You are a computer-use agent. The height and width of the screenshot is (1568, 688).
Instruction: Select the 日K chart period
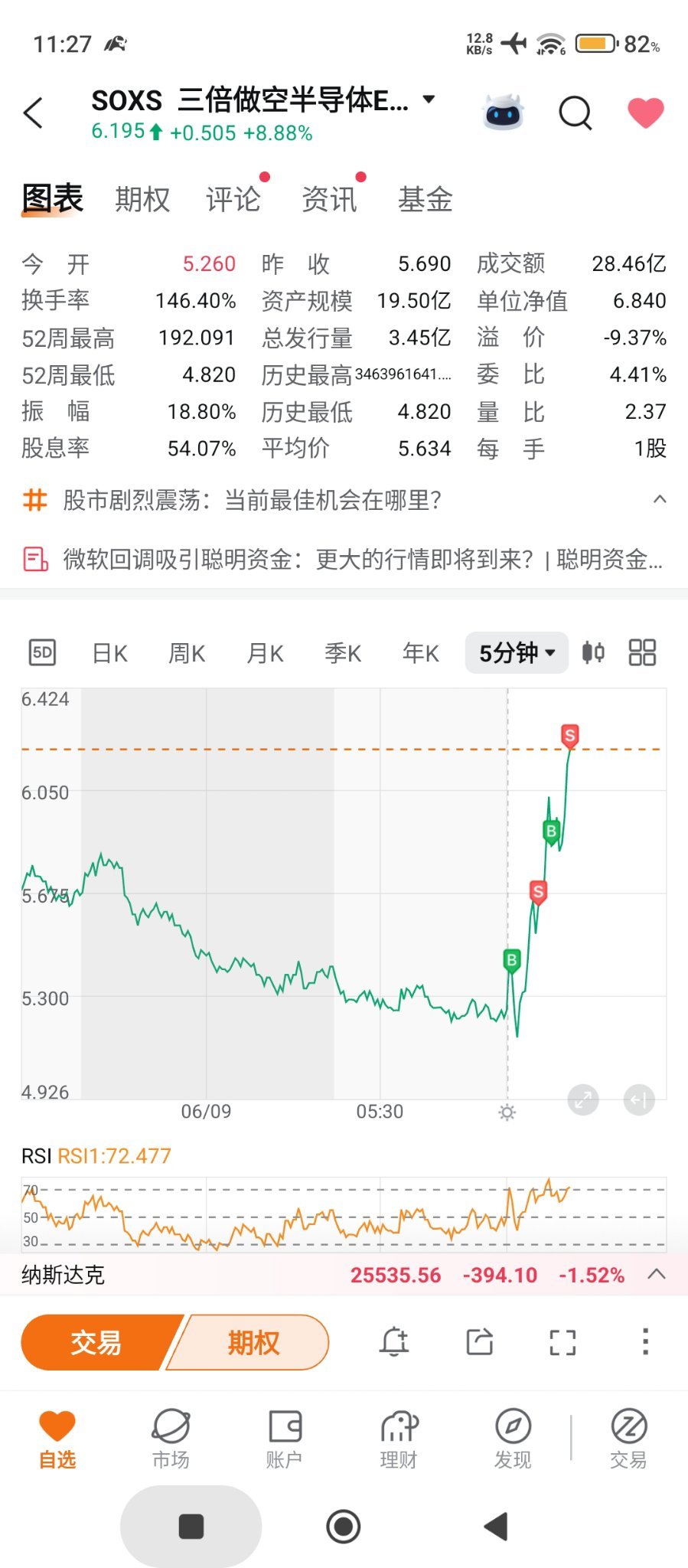(x=110, y=653)
